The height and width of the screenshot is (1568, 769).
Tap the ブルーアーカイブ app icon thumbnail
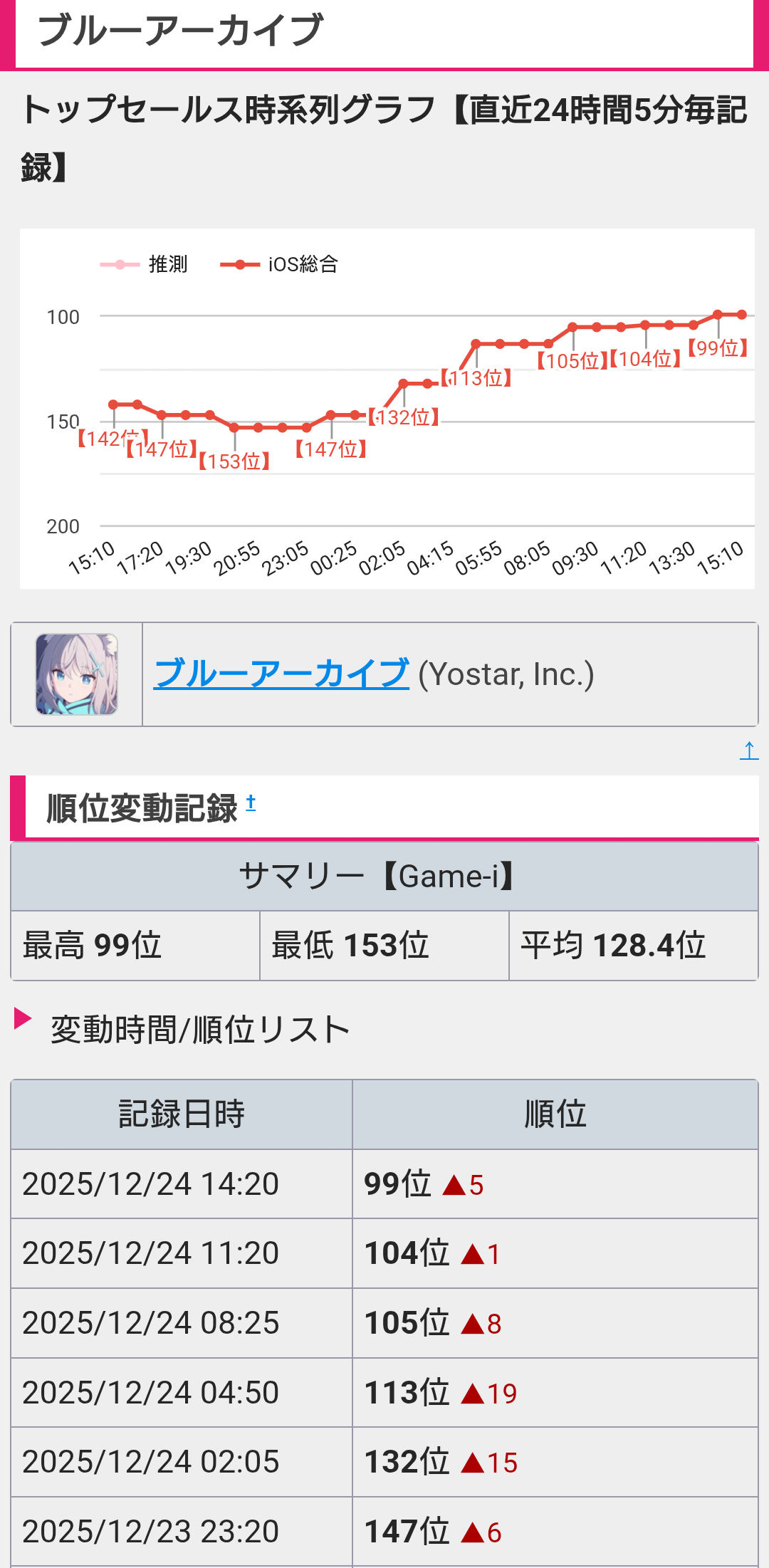pos(77,674)
